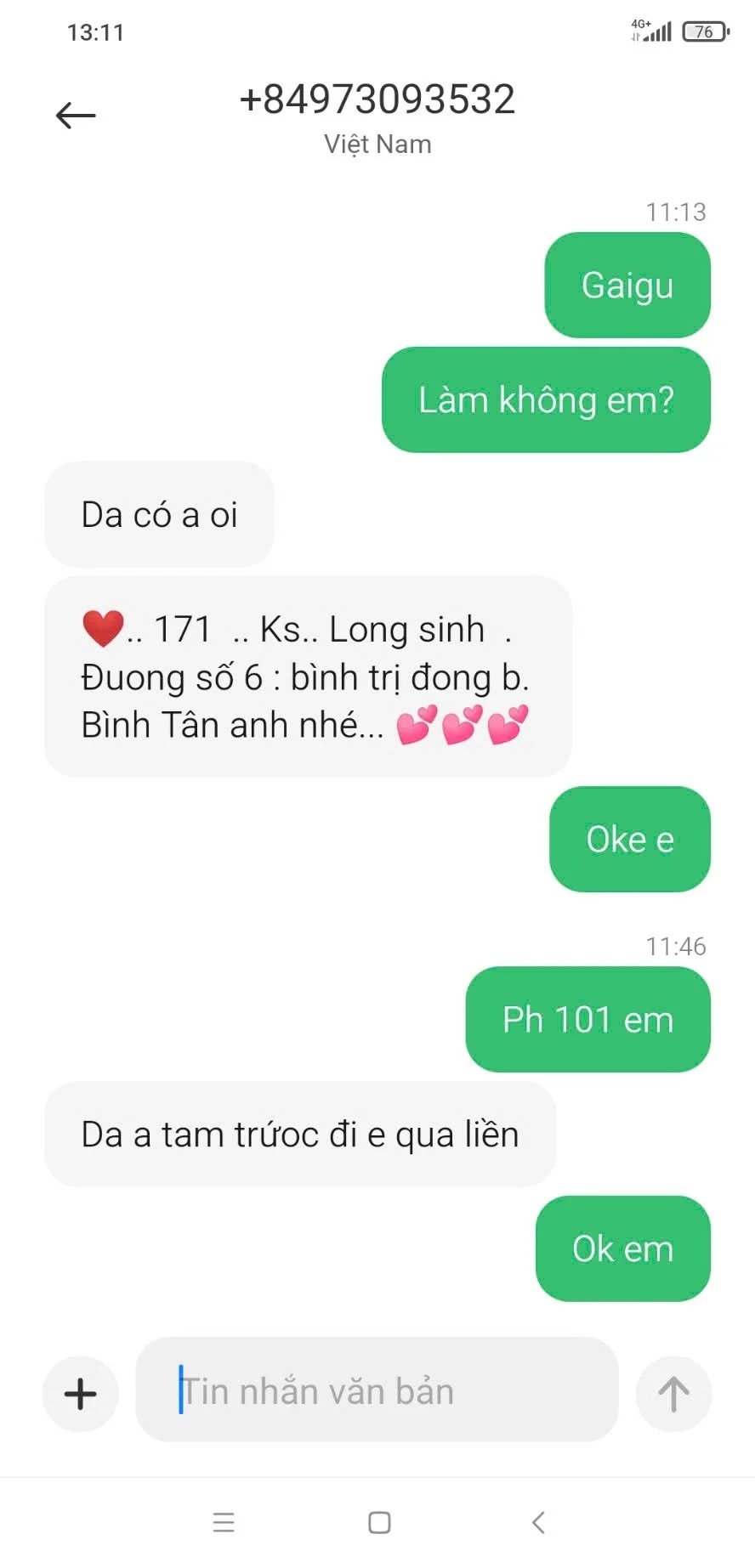
Task: Go to the home screen
Action: point(379,1522)
